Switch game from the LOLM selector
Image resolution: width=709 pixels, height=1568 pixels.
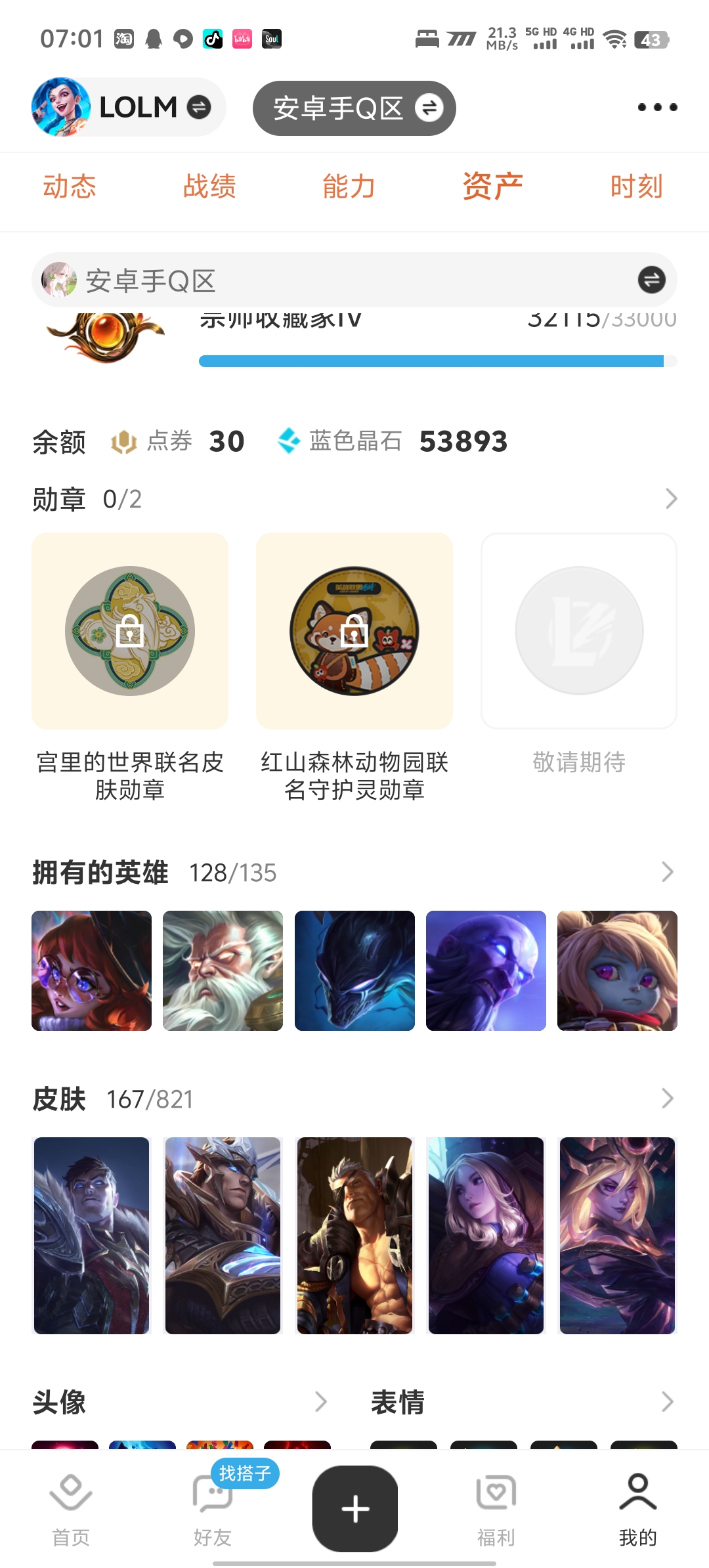pos(129,107)
